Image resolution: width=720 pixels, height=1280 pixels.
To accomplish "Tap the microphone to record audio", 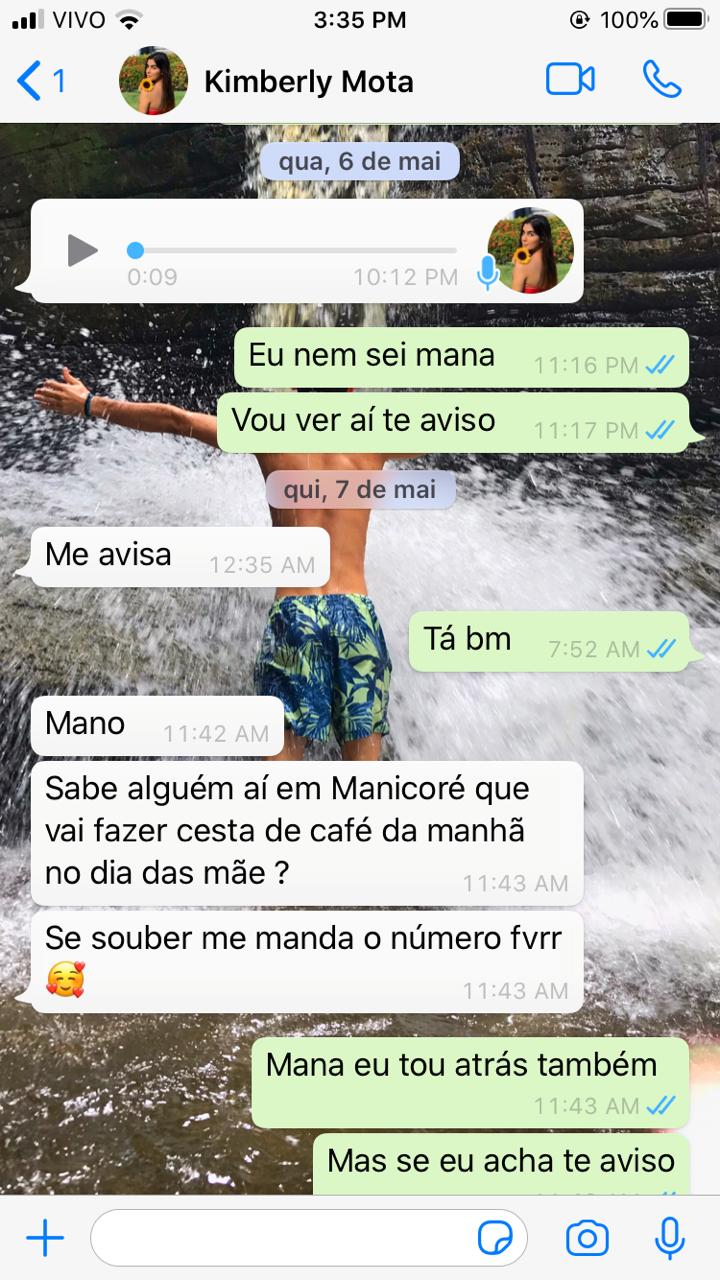I will click(x=669, y=1239).
